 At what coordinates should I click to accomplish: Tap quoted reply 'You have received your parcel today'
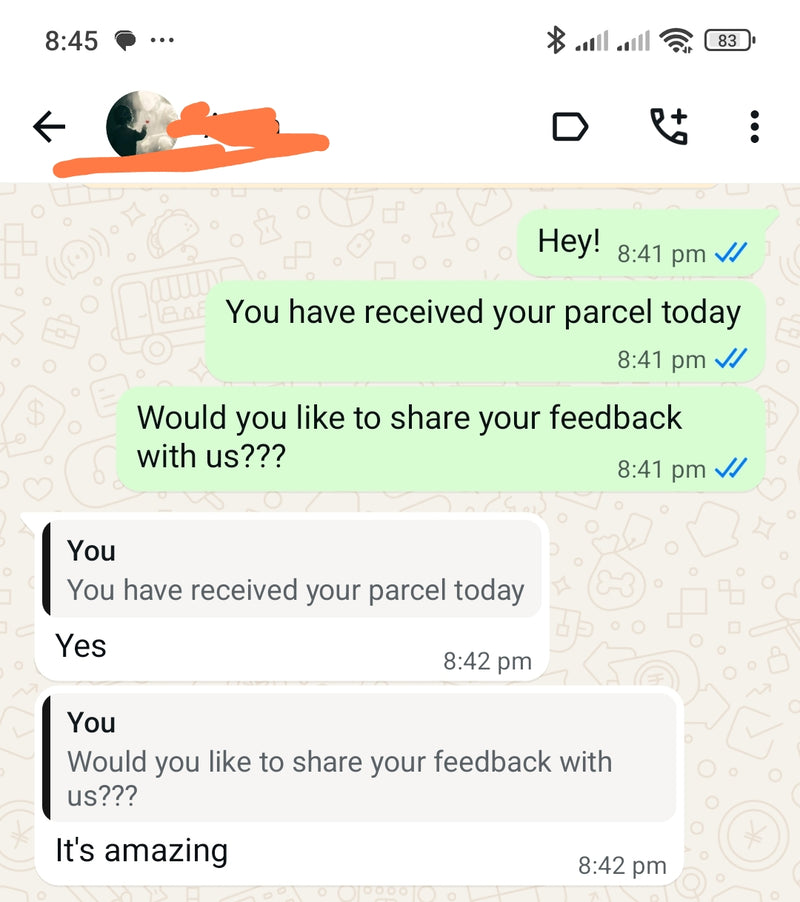tap(290, 570)
